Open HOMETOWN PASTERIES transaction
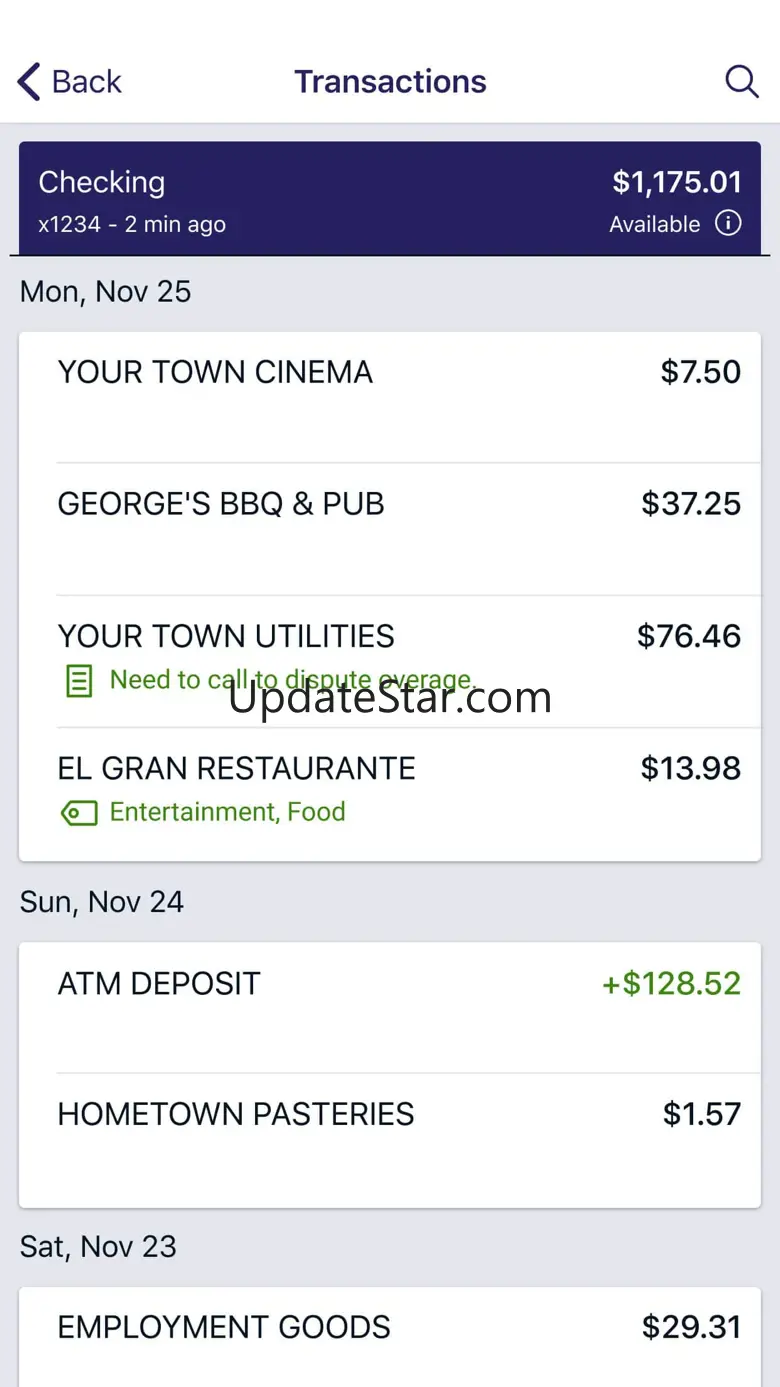The height and width of the screenshot is (1387, 780). pyautogui.click(x=390, y=1139)
